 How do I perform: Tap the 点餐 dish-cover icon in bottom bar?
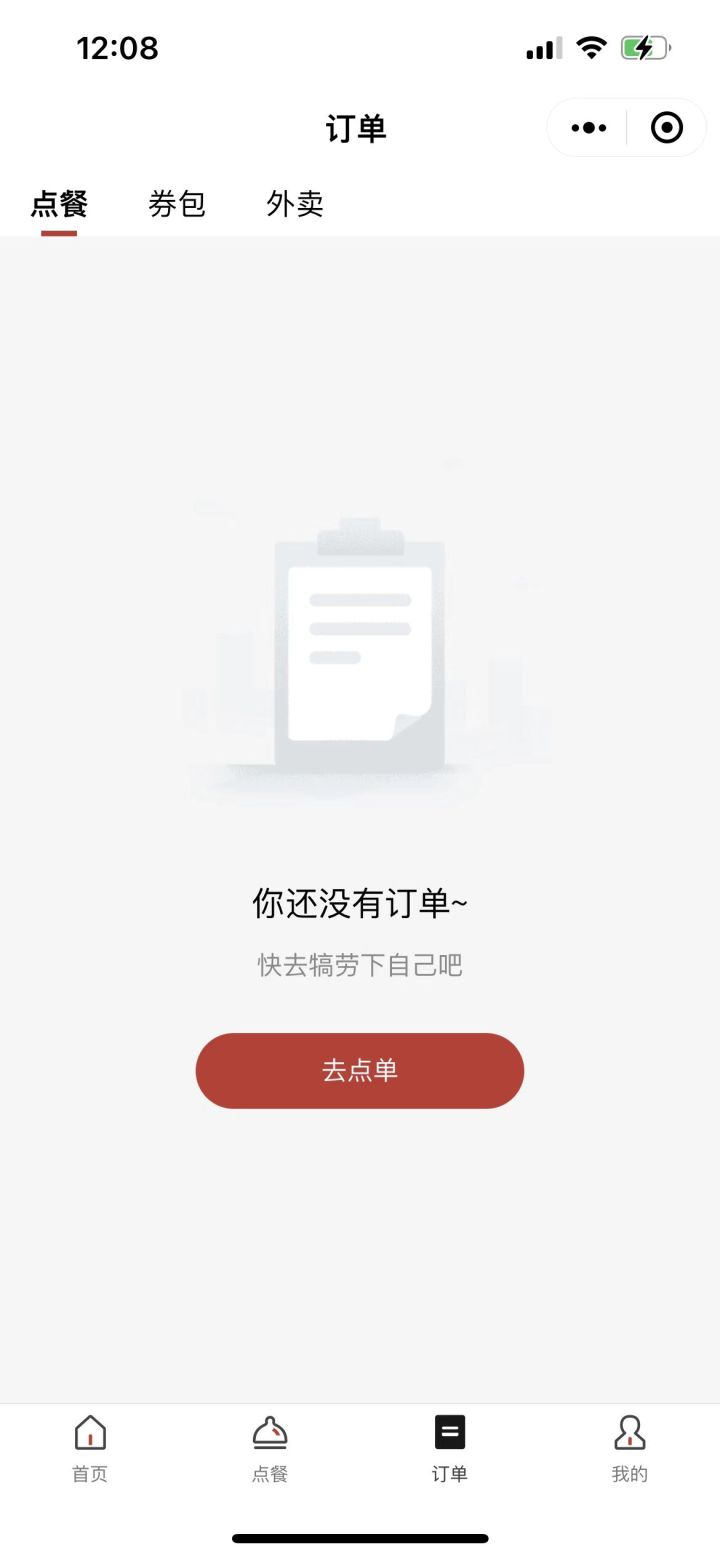click(269, 1432)
